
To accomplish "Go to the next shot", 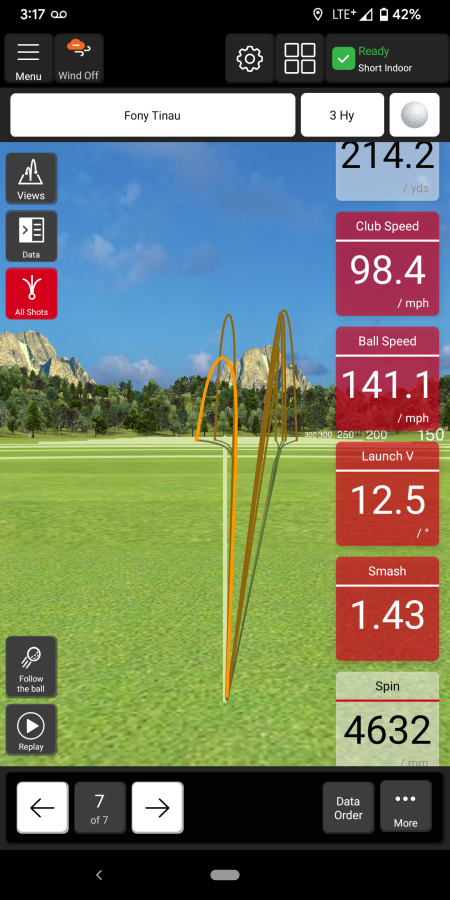I will [x=158, y=808].
